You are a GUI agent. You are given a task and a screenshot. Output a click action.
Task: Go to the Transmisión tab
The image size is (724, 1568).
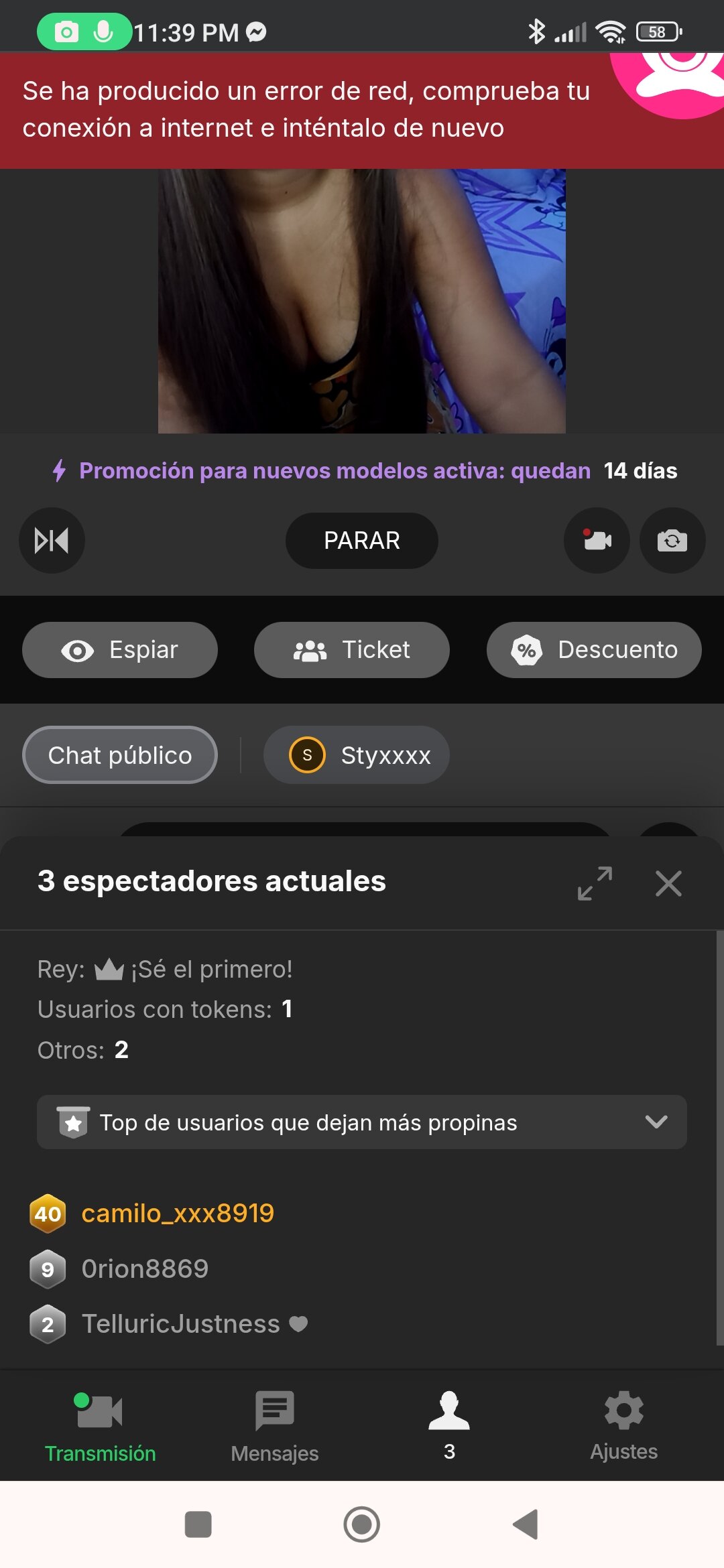click(100, 1425)
